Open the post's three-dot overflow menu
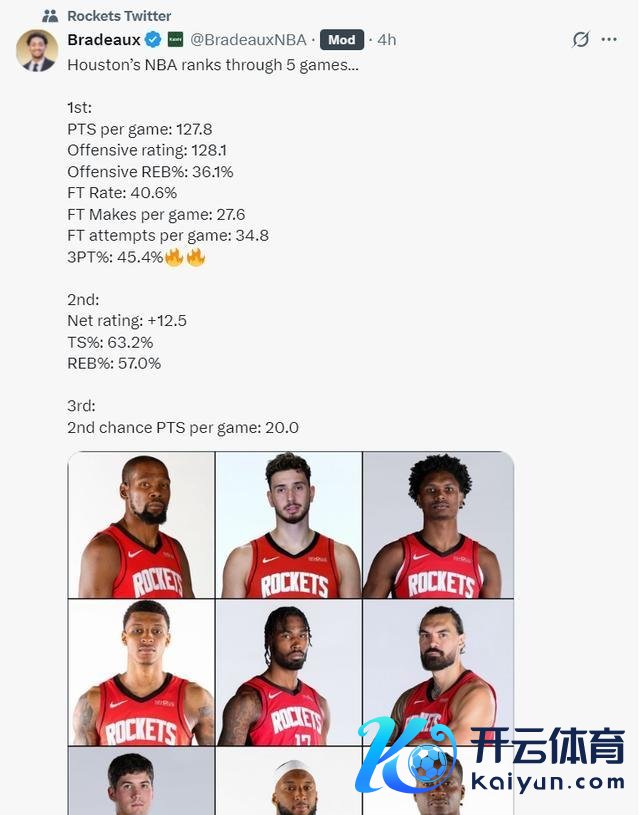Image resolution: width=640 pixels, height=815 pixels. (609, 40)
